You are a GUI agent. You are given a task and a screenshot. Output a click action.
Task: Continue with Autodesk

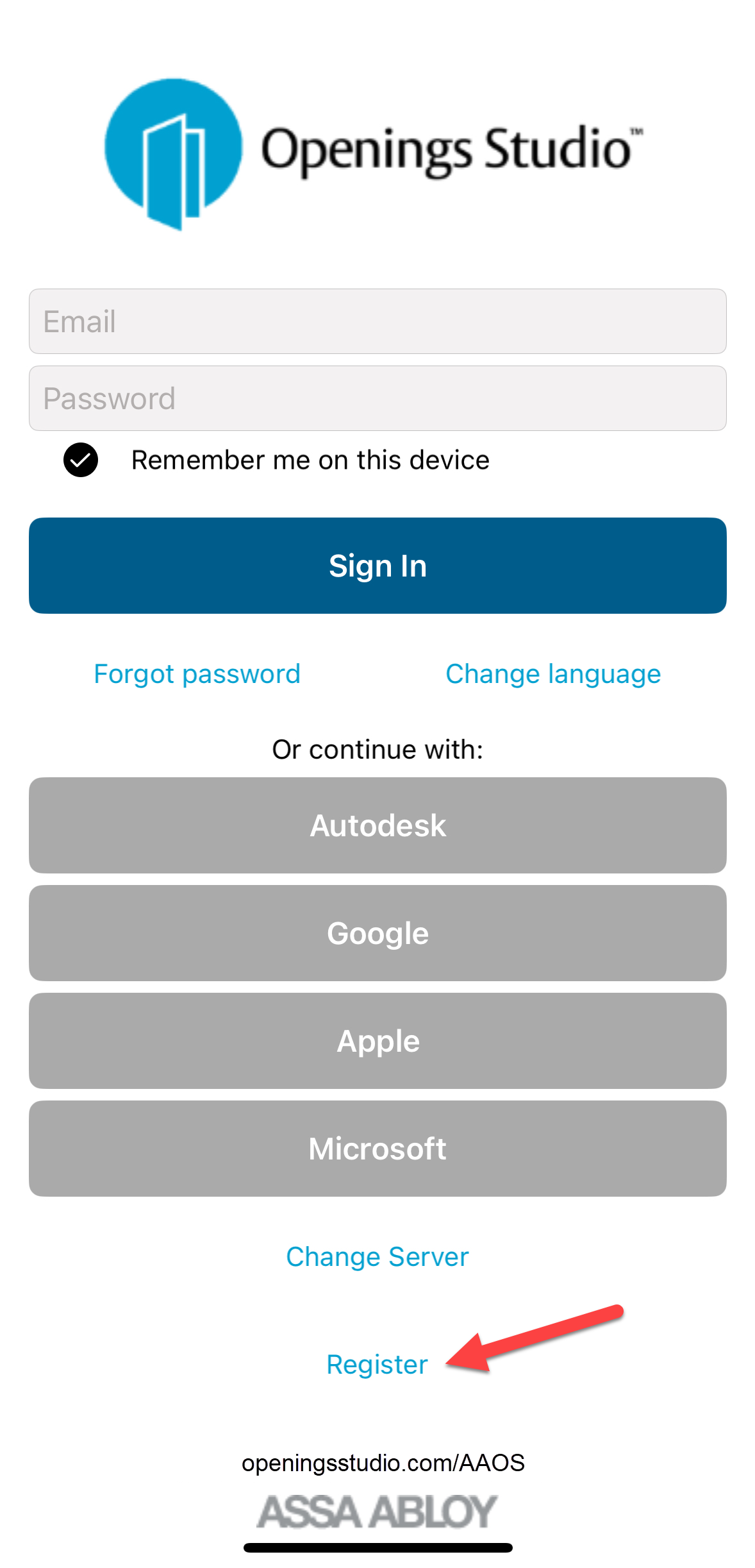377,825
